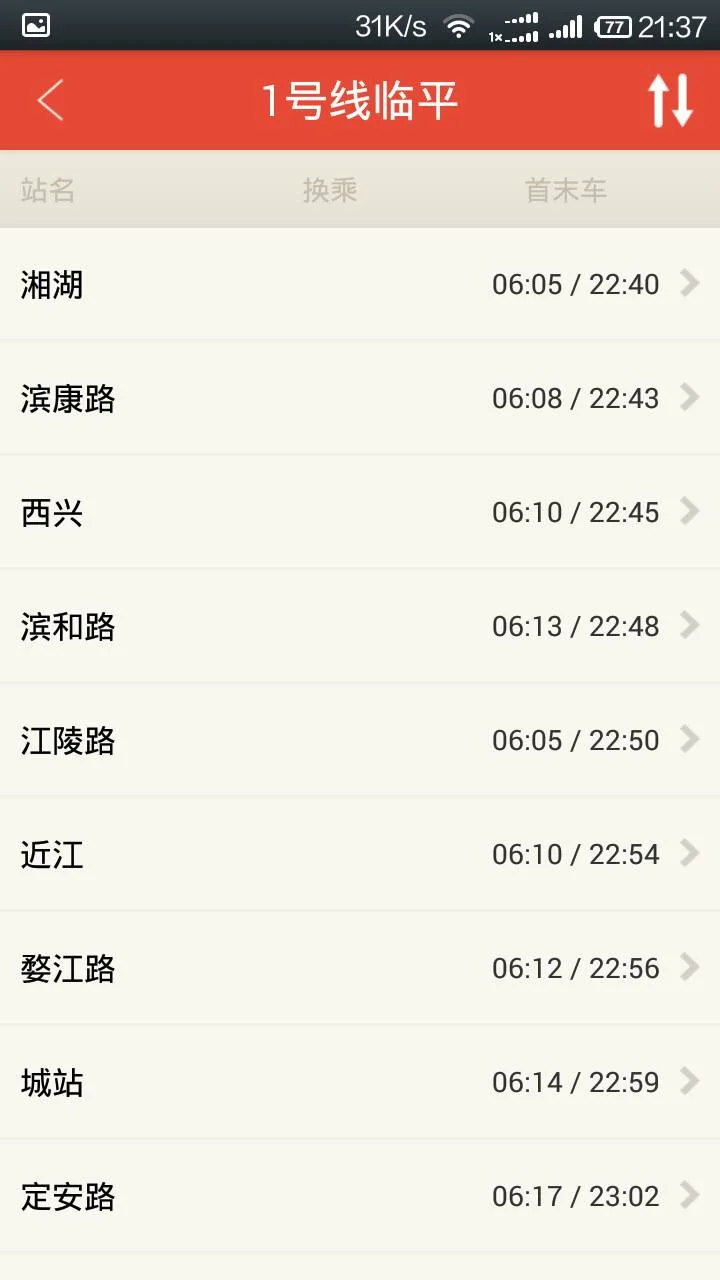Image resolution: width=720 pixels, height=1280 pixels.
Task: Expand details for 湘湖 station
Action: pos(690,284)
